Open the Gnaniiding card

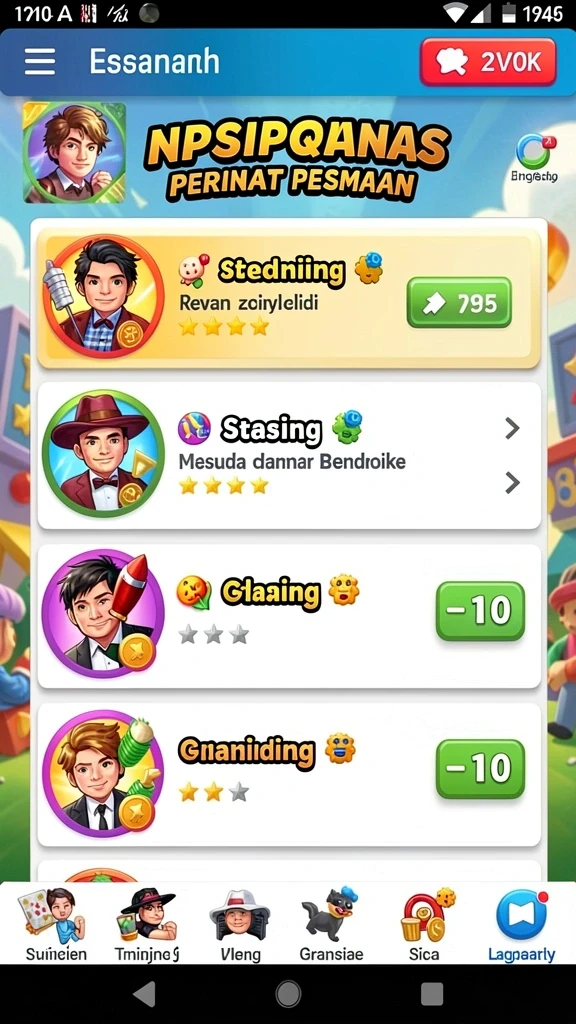click(289, 775)
